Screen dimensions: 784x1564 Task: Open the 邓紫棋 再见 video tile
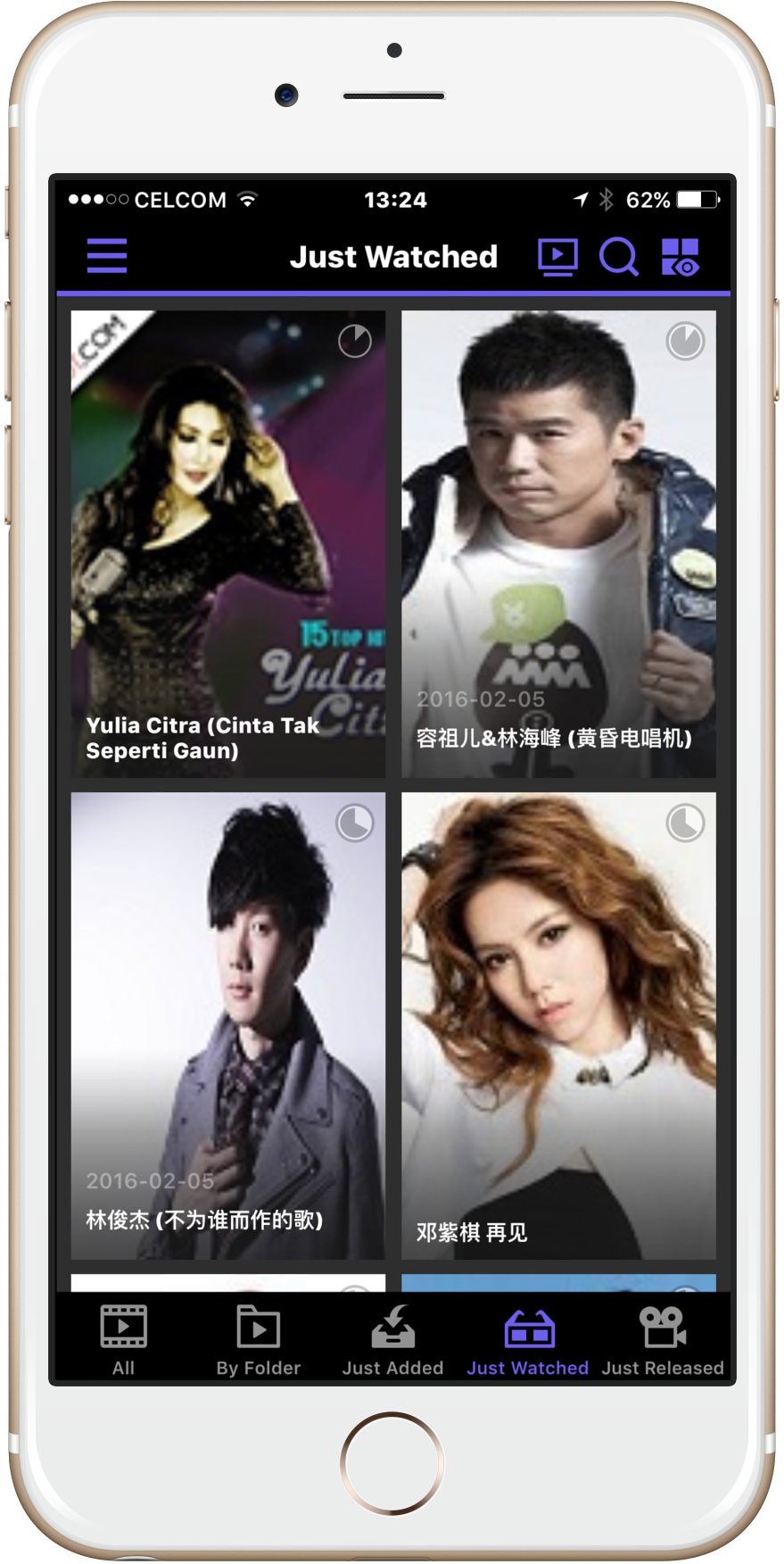pos(558,1026)
